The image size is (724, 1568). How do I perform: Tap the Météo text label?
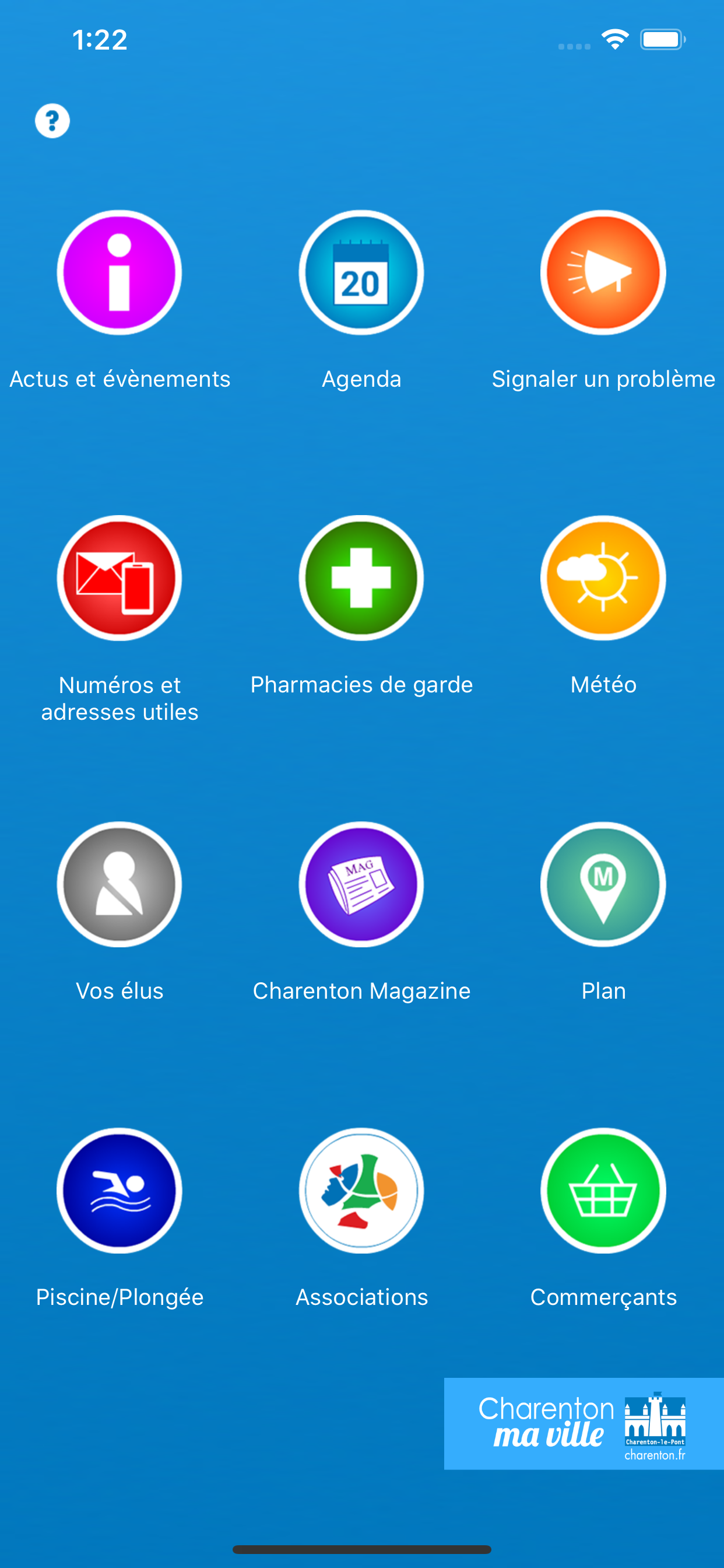pos(603,684)
